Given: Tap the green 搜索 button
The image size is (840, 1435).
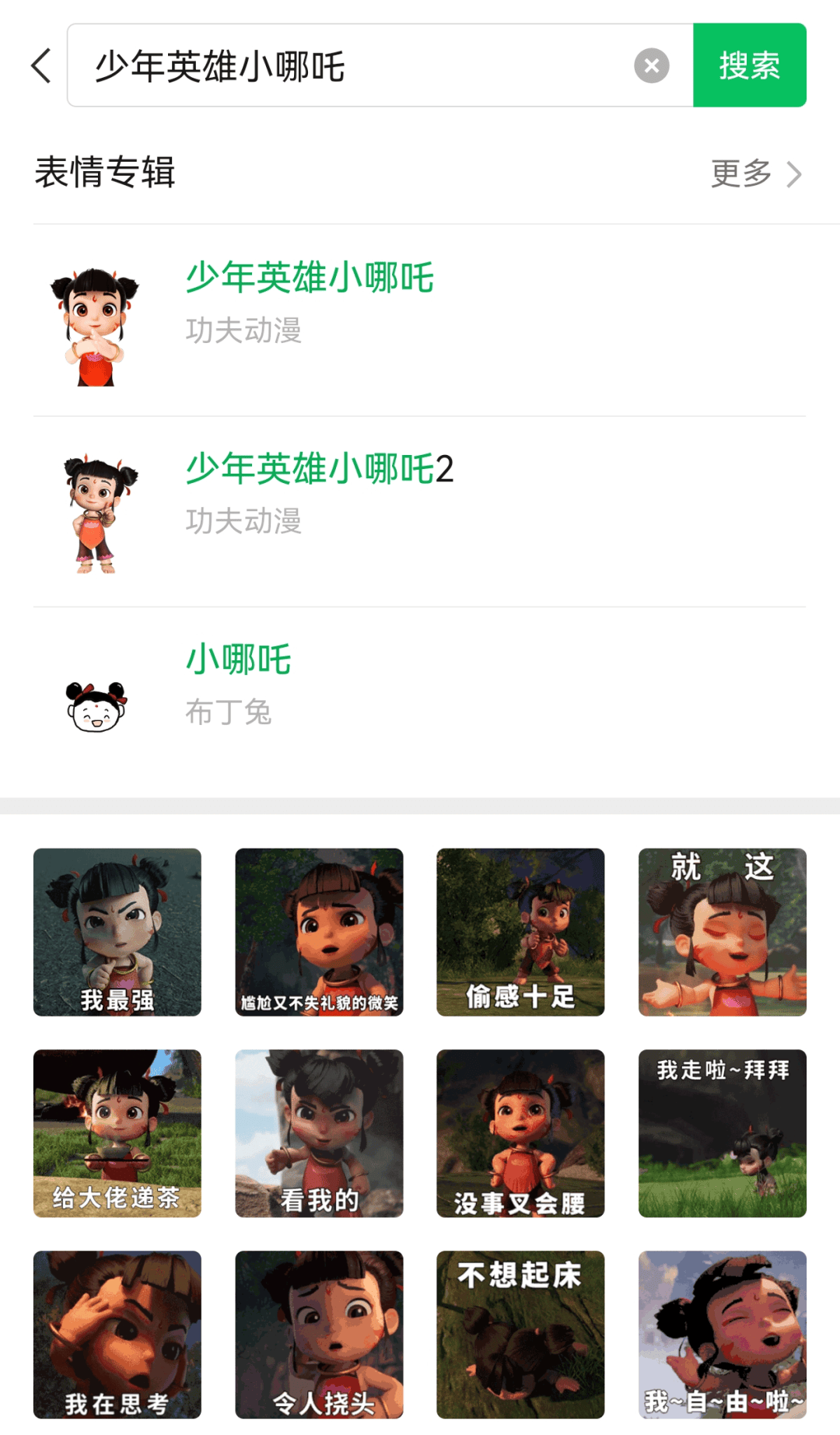Looking at the screenshot, I should pyautogui.click(x=749, y=65).
